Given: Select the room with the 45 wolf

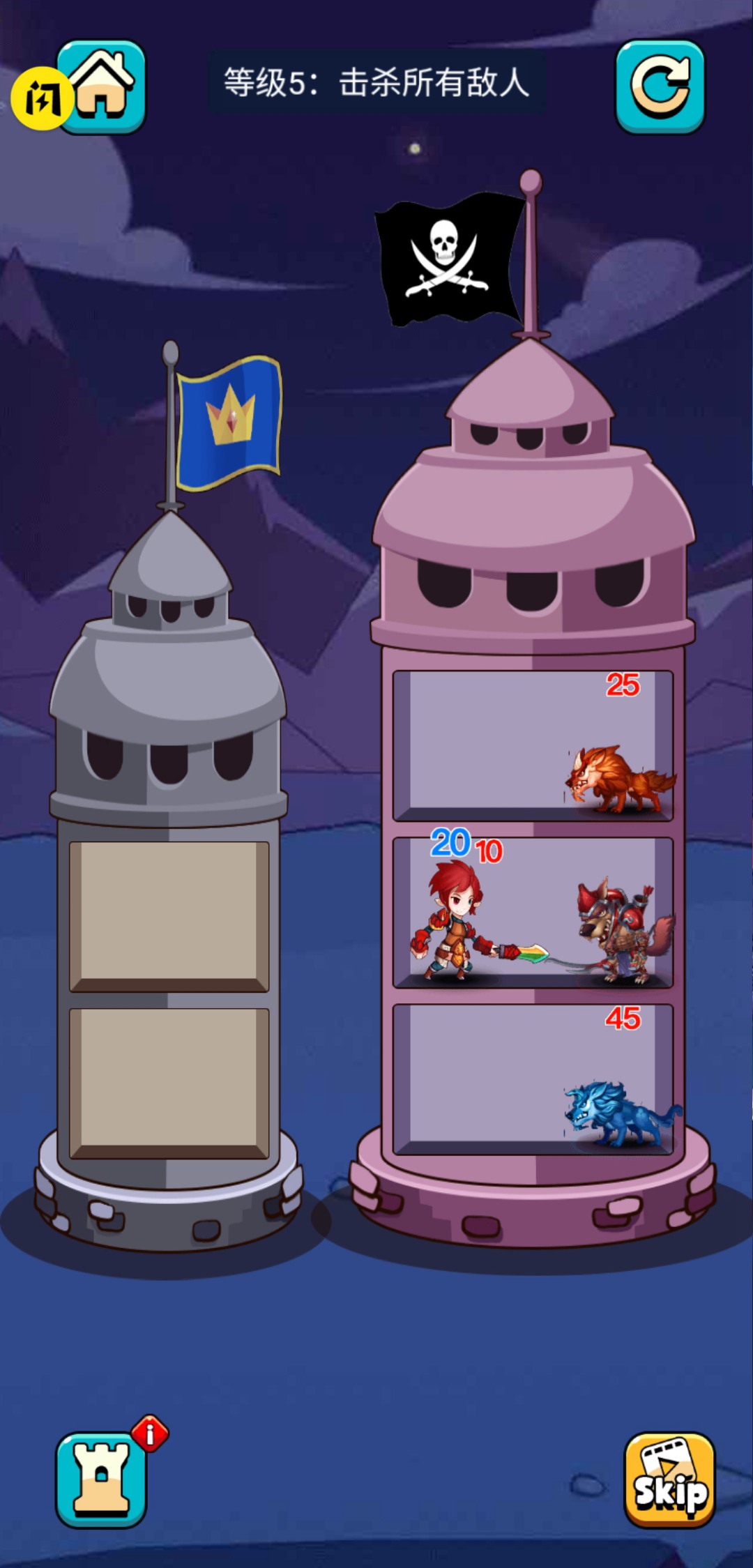Looking at the screenshot, I should (x=533, y=1079).
